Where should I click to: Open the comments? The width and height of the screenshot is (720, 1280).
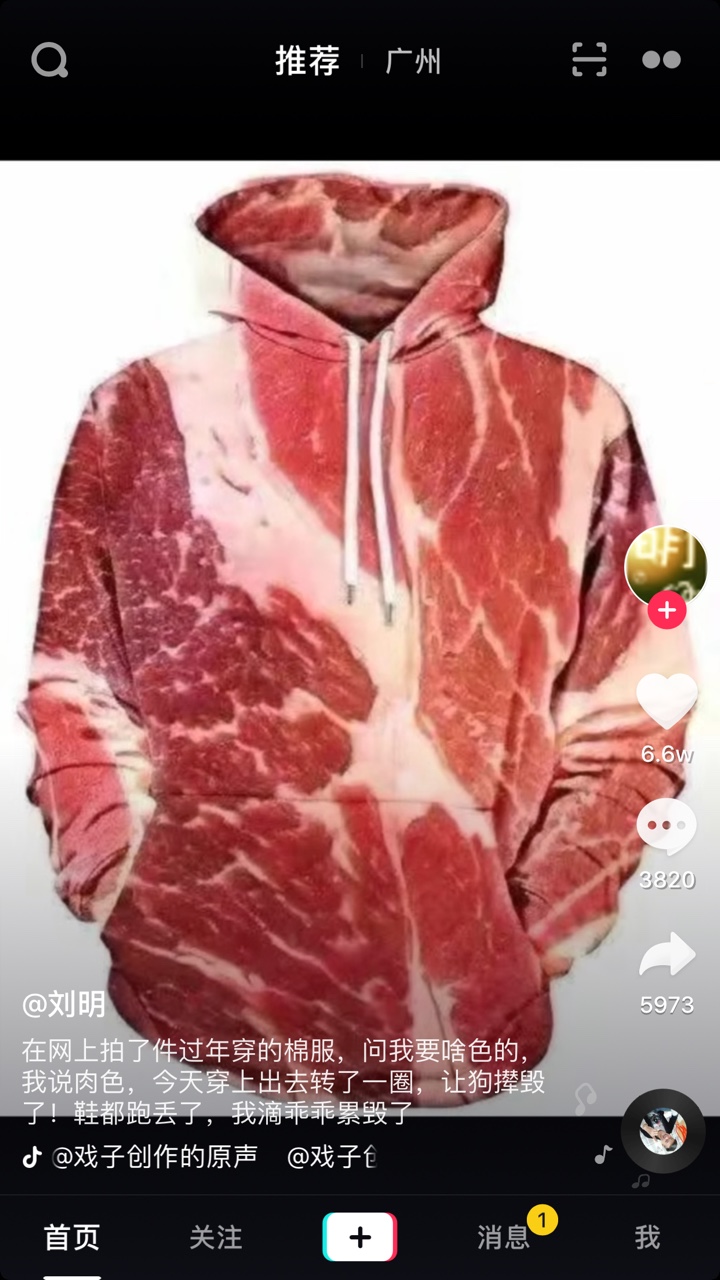point(667,827)
